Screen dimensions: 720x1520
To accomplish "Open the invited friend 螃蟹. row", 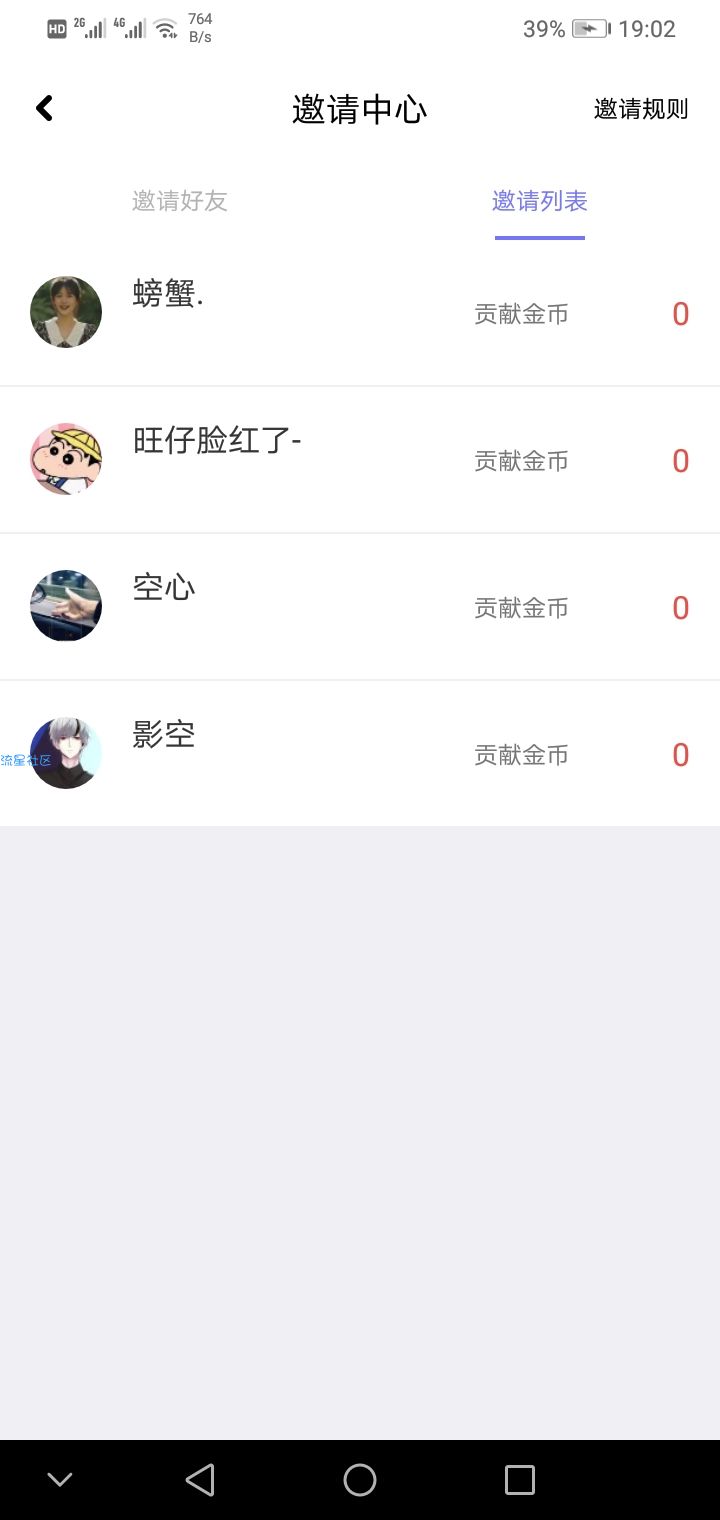I will (360, 313).
